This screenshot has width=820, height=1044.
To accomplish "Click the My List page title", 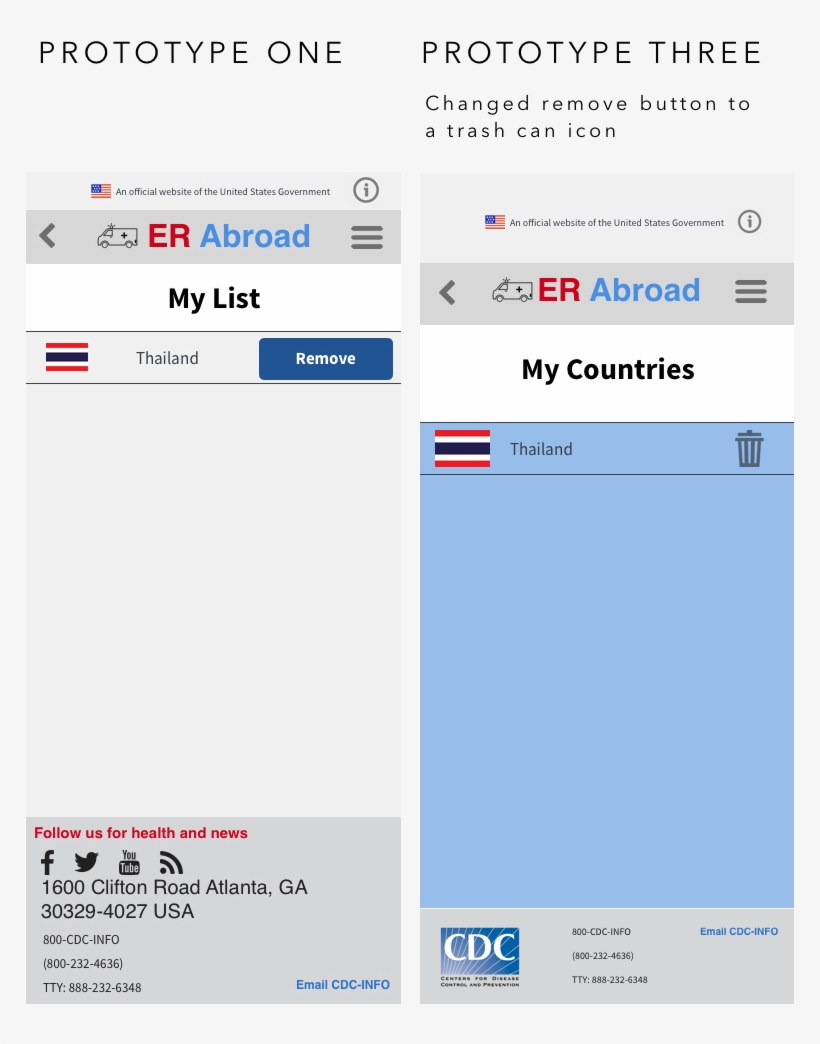I will click(213, 298).
